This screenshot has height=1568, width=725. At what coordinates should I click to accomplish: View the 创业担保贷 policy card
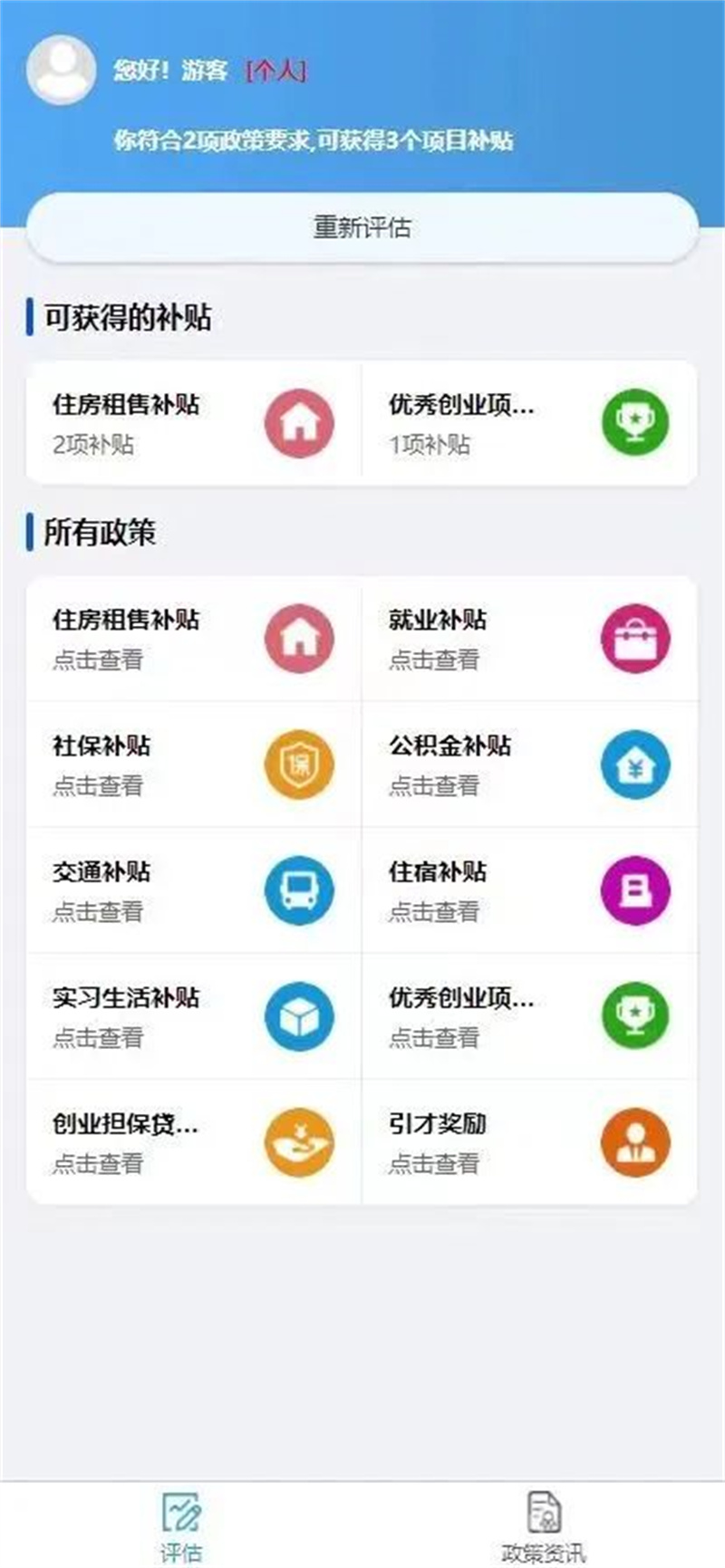coord(193,1141)
